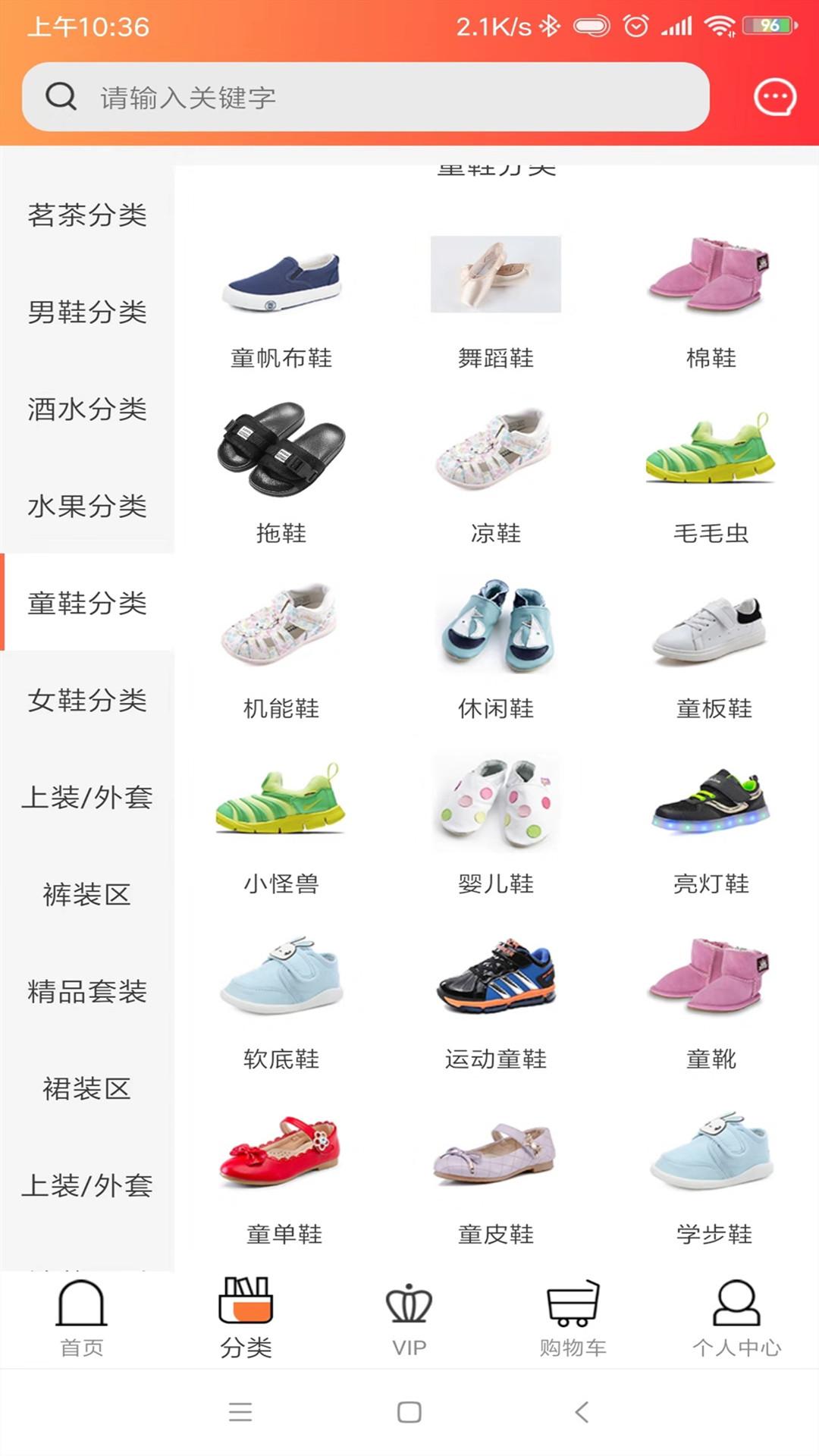Screen dimensions: 819x1456
Task: Open the 舞蹈鞋 subcategory tile
Action: [x=496, y=303]
